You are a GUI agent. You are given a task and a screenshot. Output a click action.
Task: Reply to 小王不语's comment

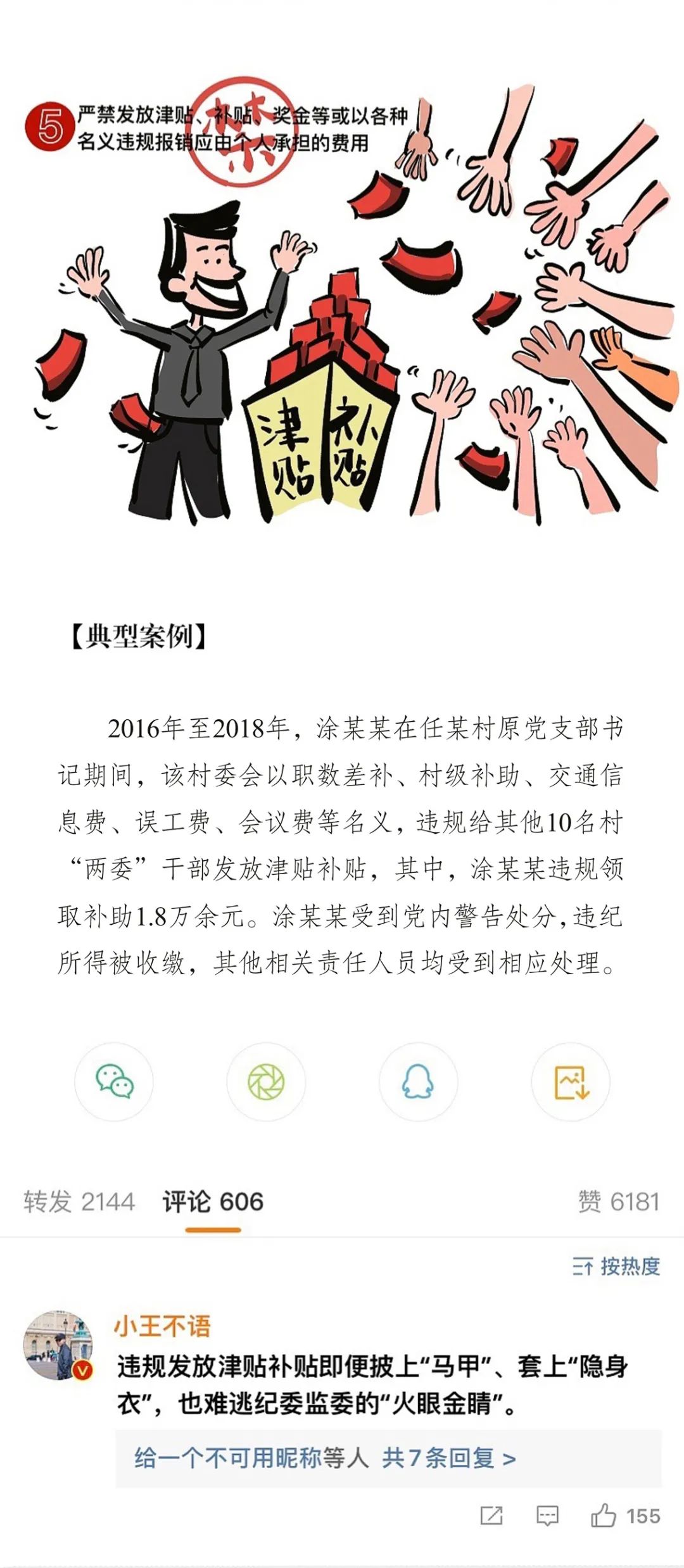[547, 1516]
